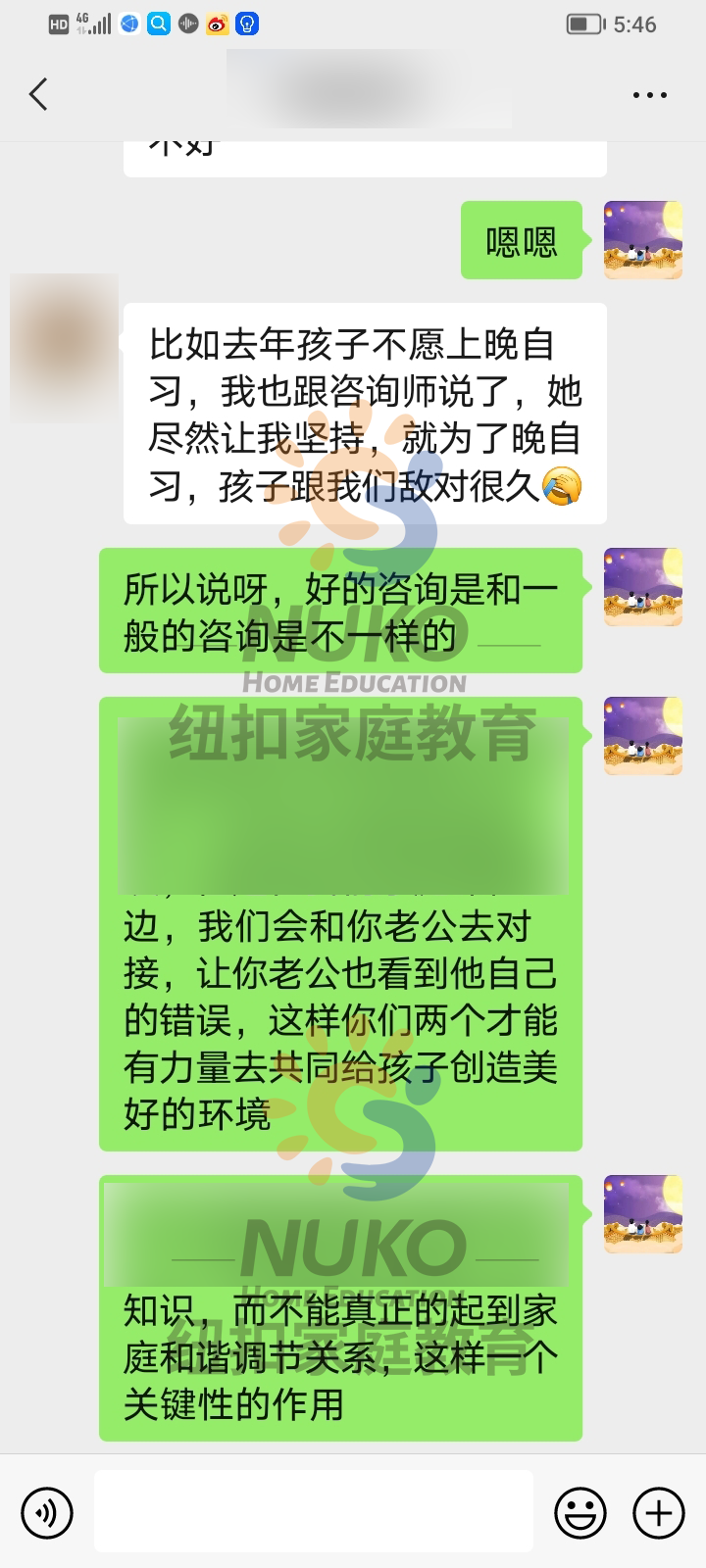Tap own avatar next to the 嗯嗯 message
This screenshot has width=706, height=1568.
click(642, 240)
